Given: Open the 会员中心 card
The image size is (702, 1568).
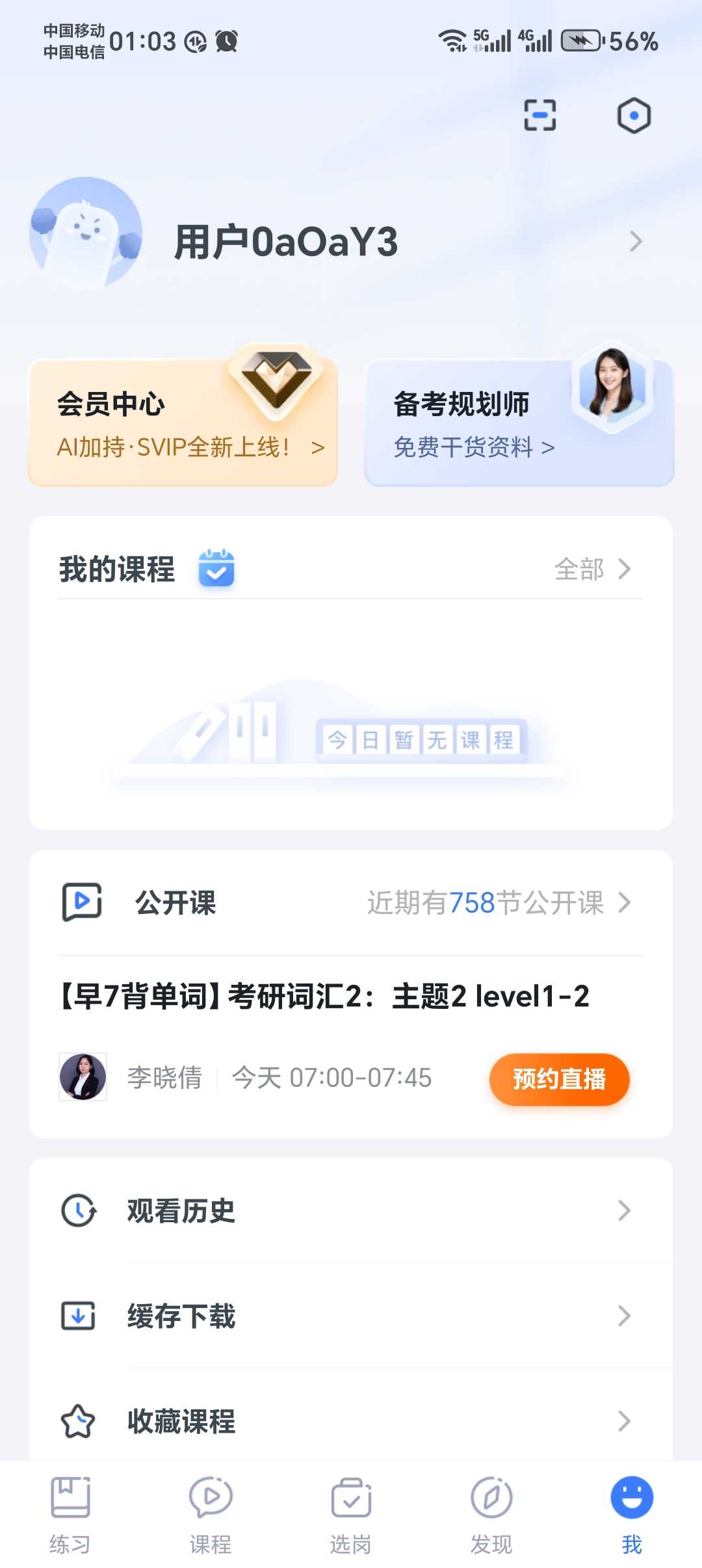Looking at the screenshot, I should click(183, 423).
